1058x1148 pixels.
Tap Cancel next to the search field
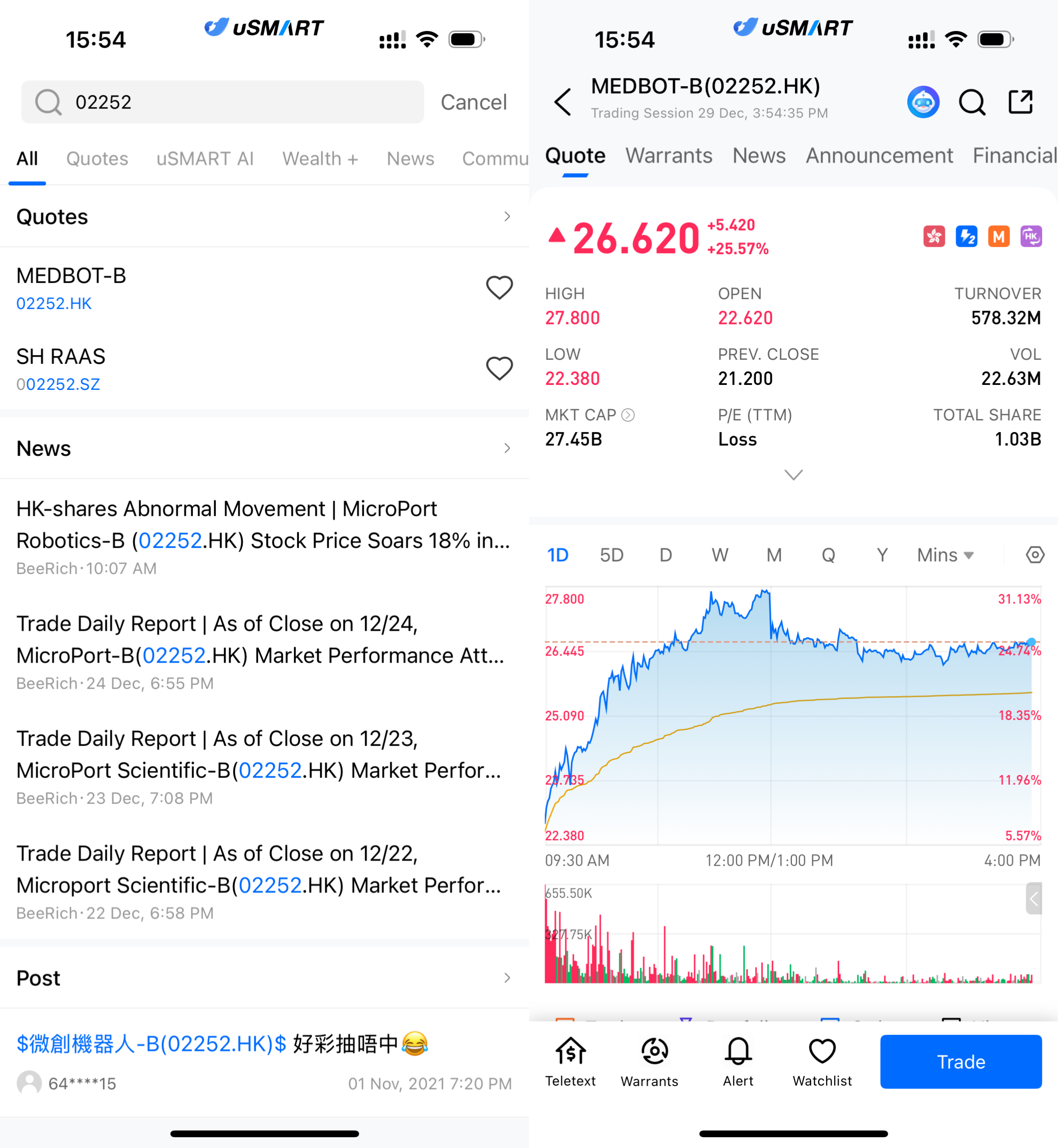coord(473,102)
